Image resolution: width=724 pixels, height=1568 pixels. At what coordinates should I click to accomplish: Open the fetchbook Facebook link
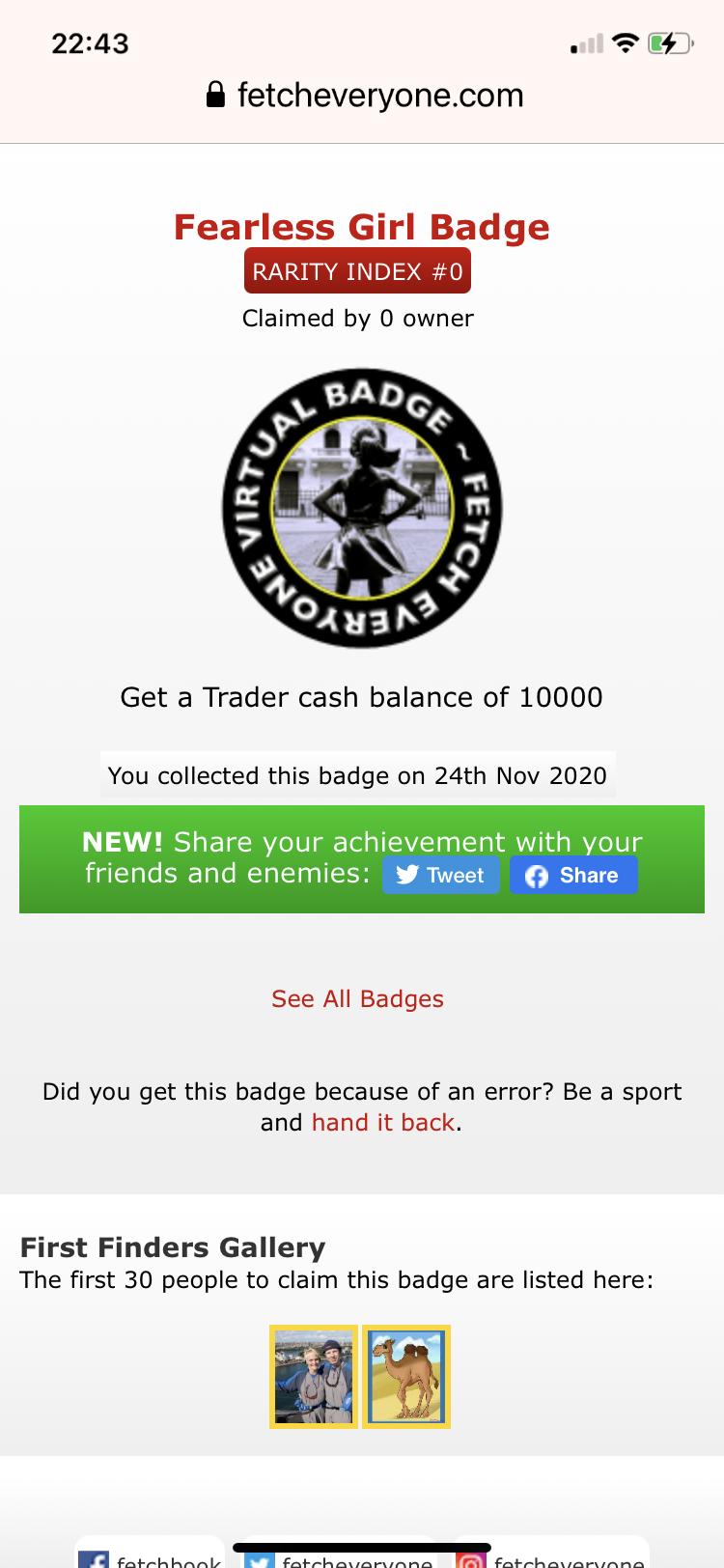tap(151, 1556)
